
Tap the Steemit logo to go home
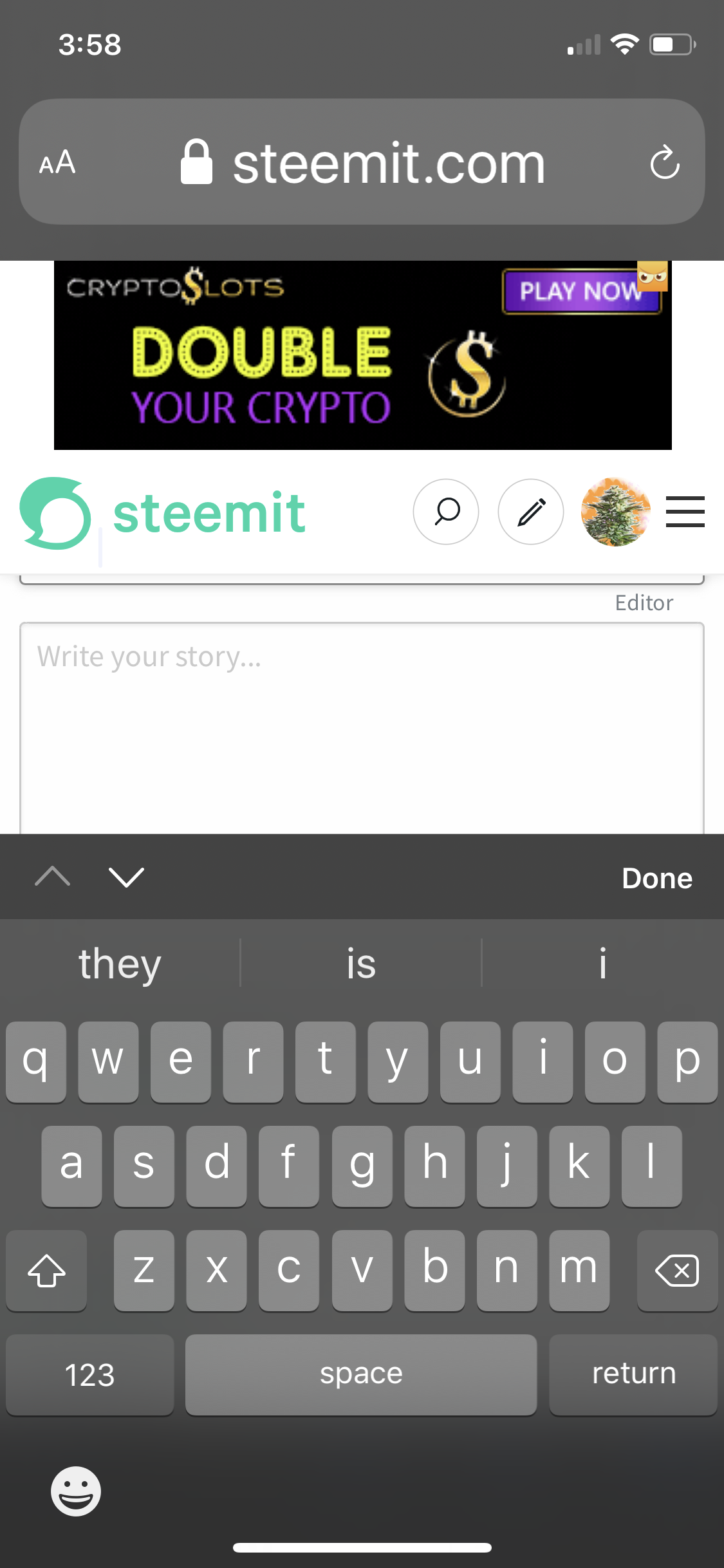(164, 513)
